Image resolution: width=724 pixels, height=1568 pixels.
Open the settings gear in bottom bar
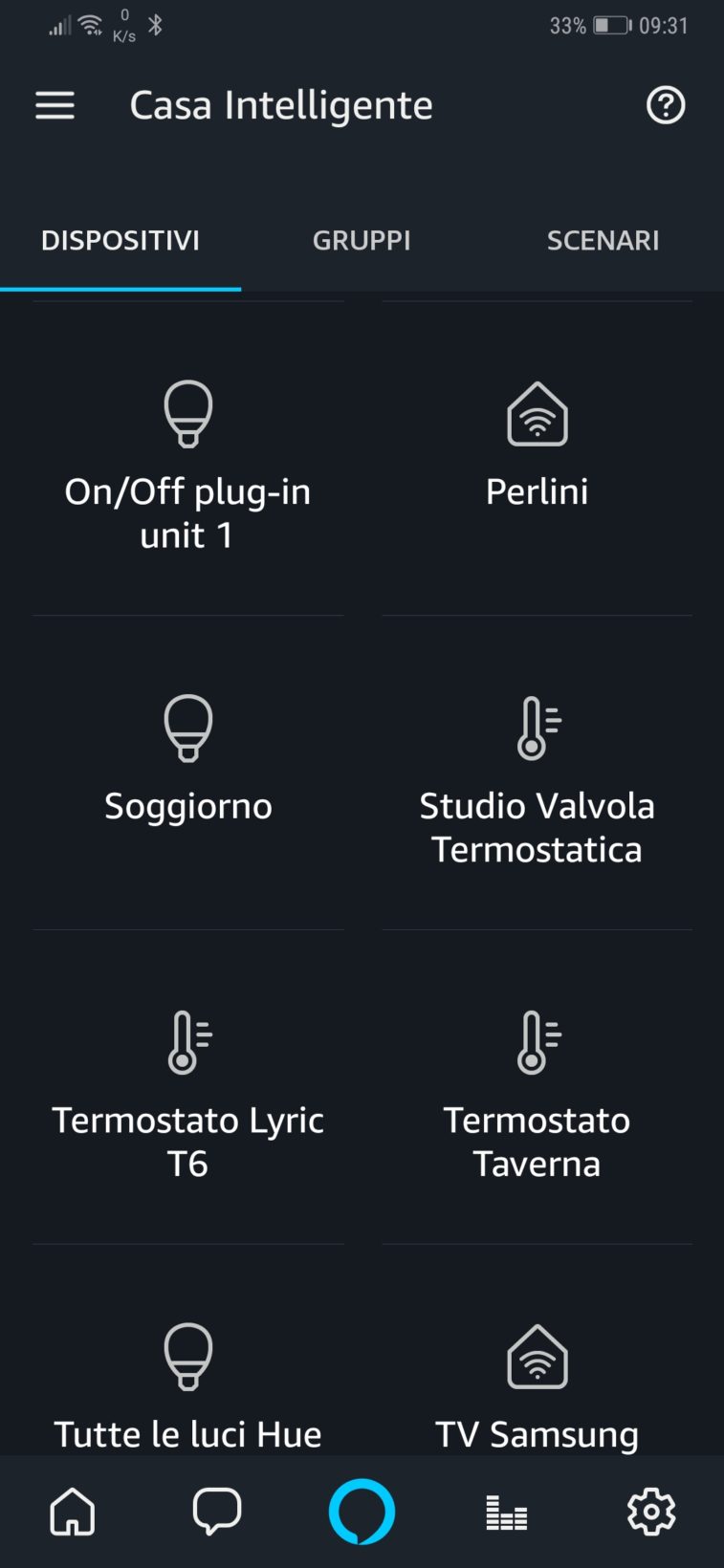(x=651, y=1512)
